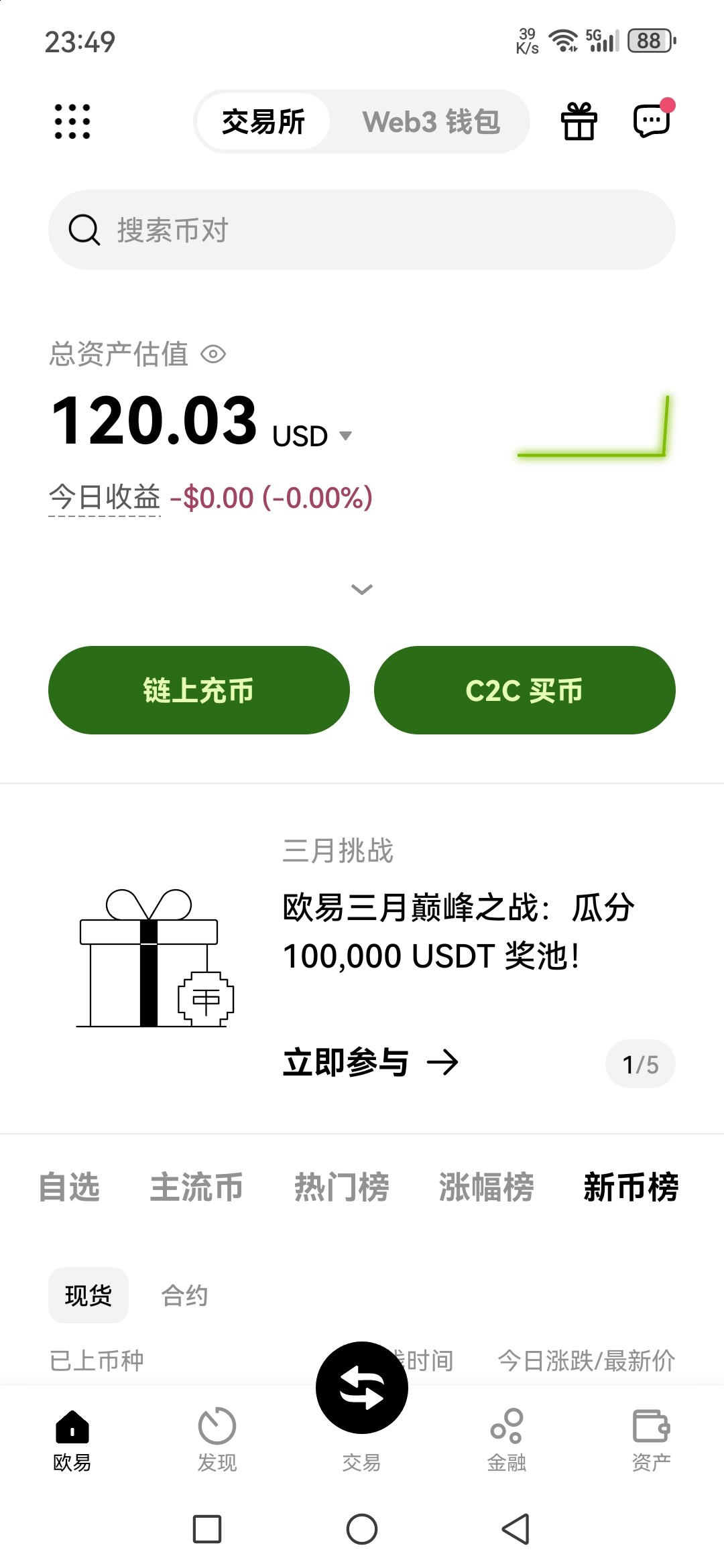Hide total asset value with eye icon
Image resolution: width=724 pixels, height=1568 pixels.
pyautogui.click(x=213, y=354)
